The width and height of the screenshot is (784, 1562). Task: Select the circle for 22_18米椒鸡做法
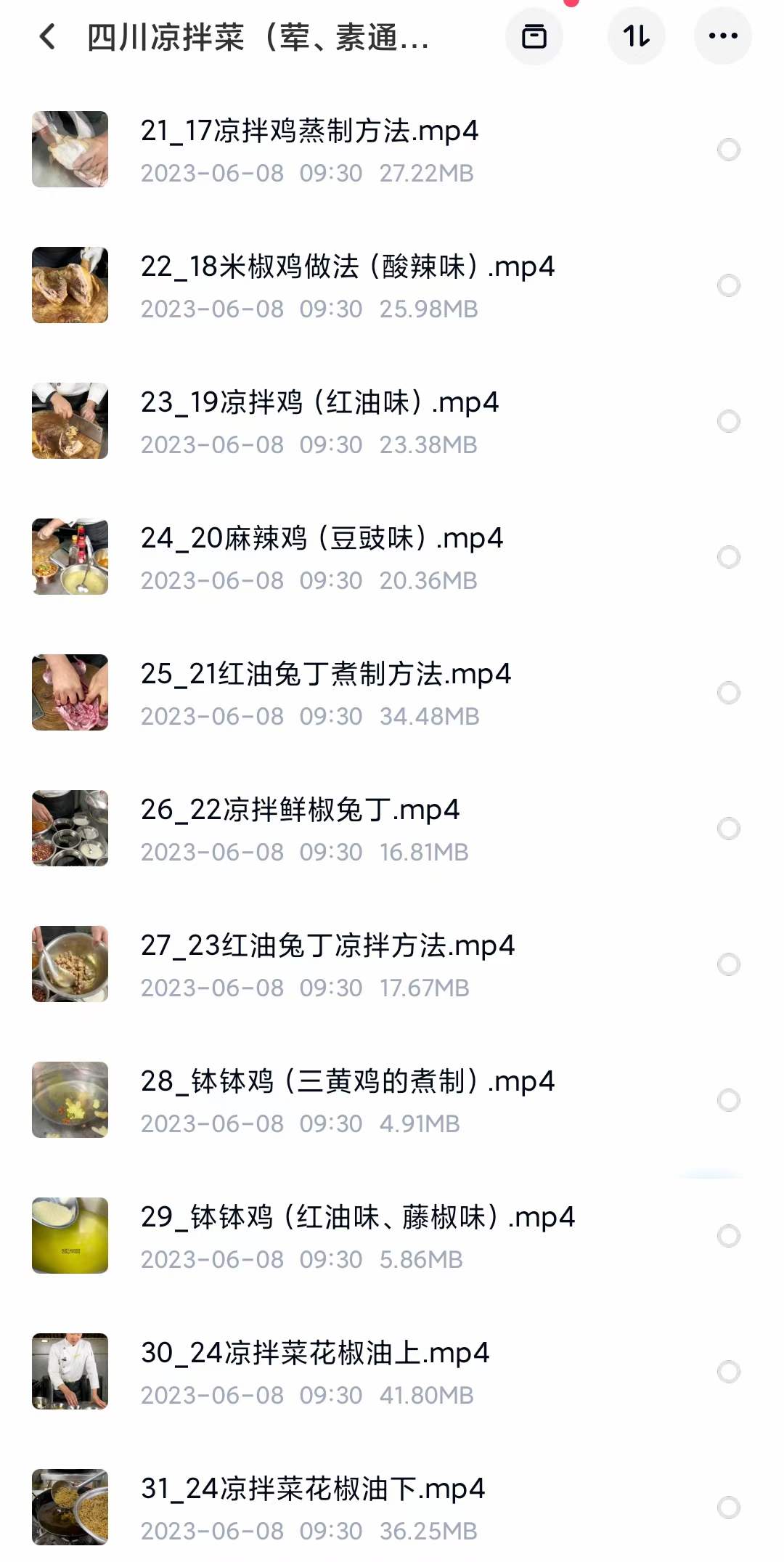[728, 285]
